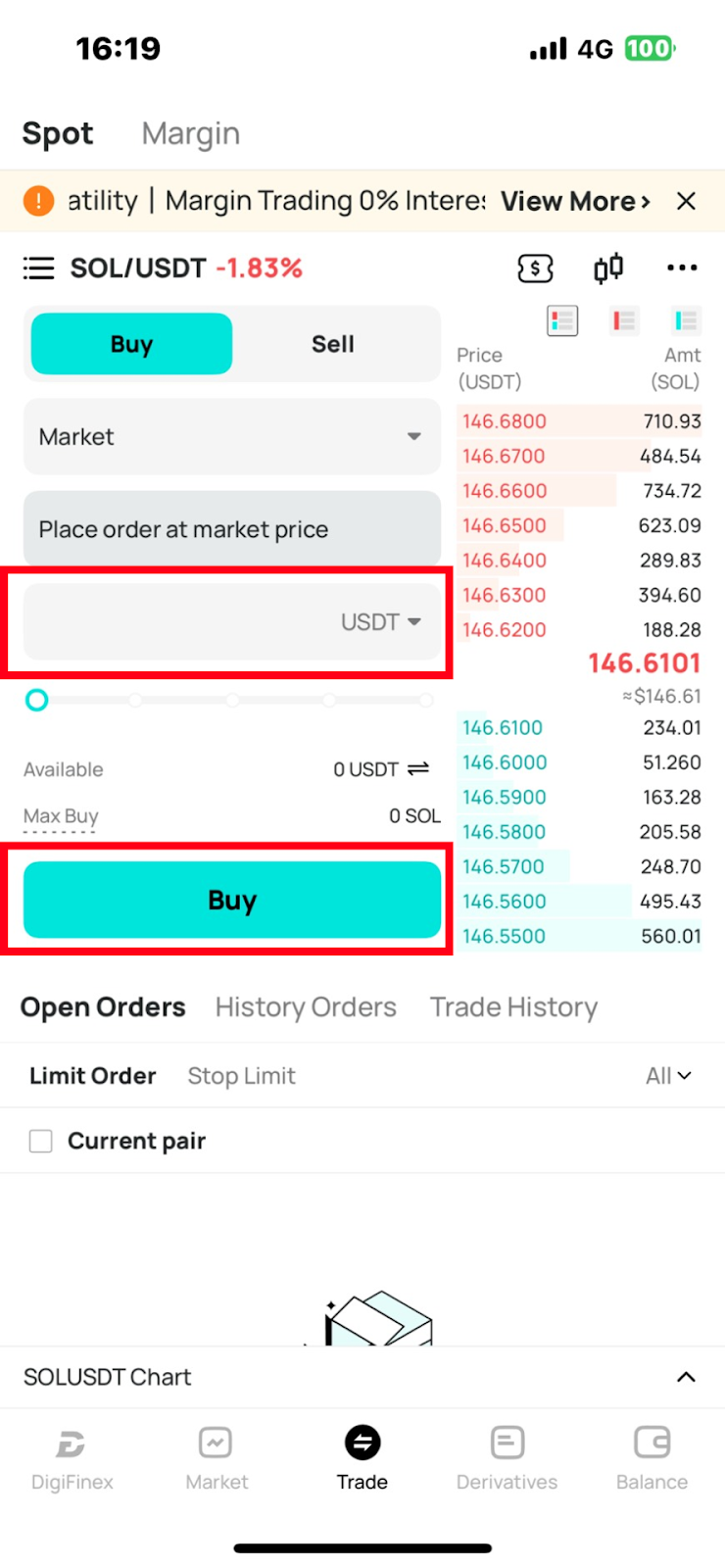Tap the USDT amount input field
725x1568 pixels.
232,622
